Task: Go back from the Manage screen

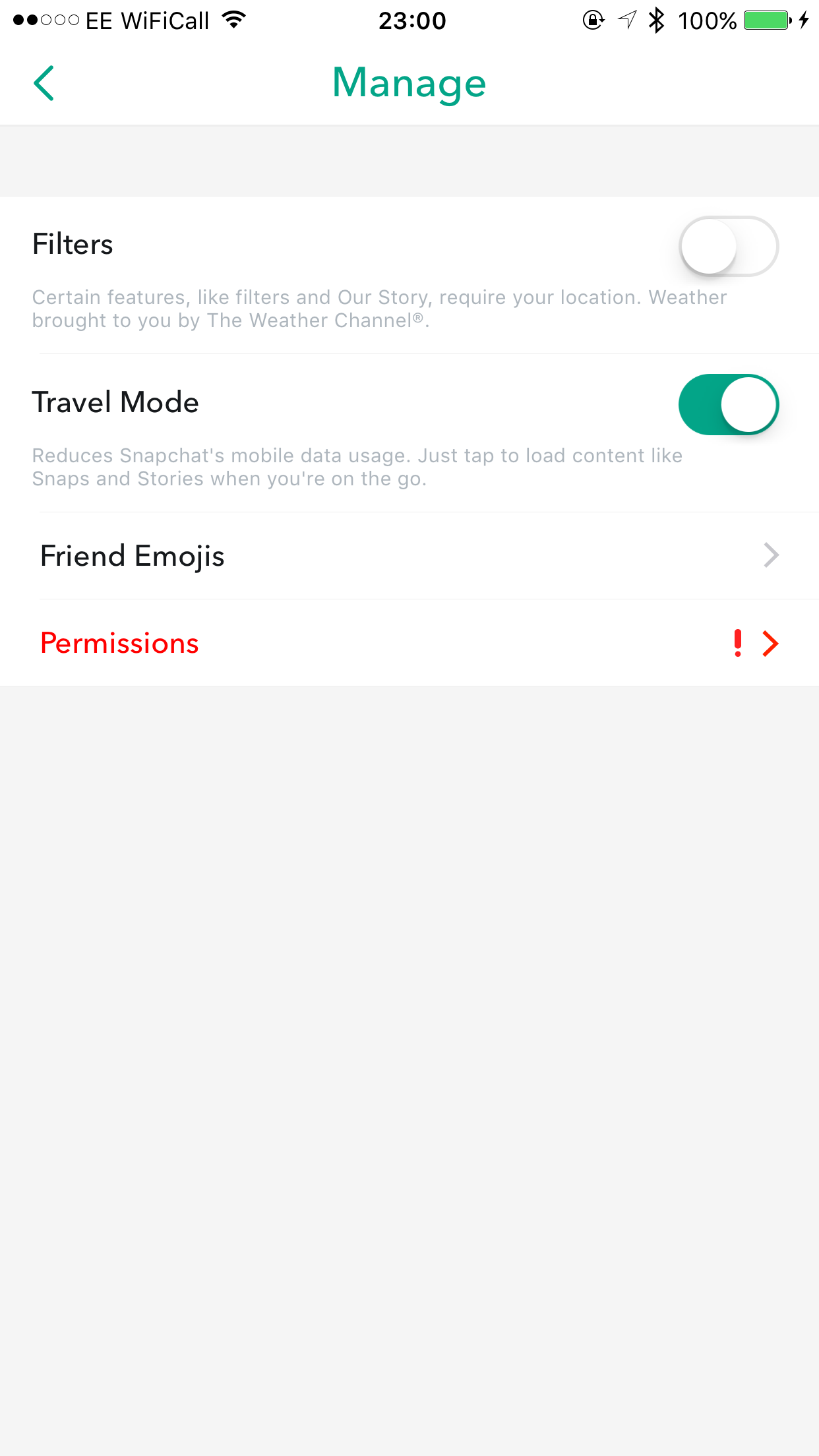Action: [44, 83]
